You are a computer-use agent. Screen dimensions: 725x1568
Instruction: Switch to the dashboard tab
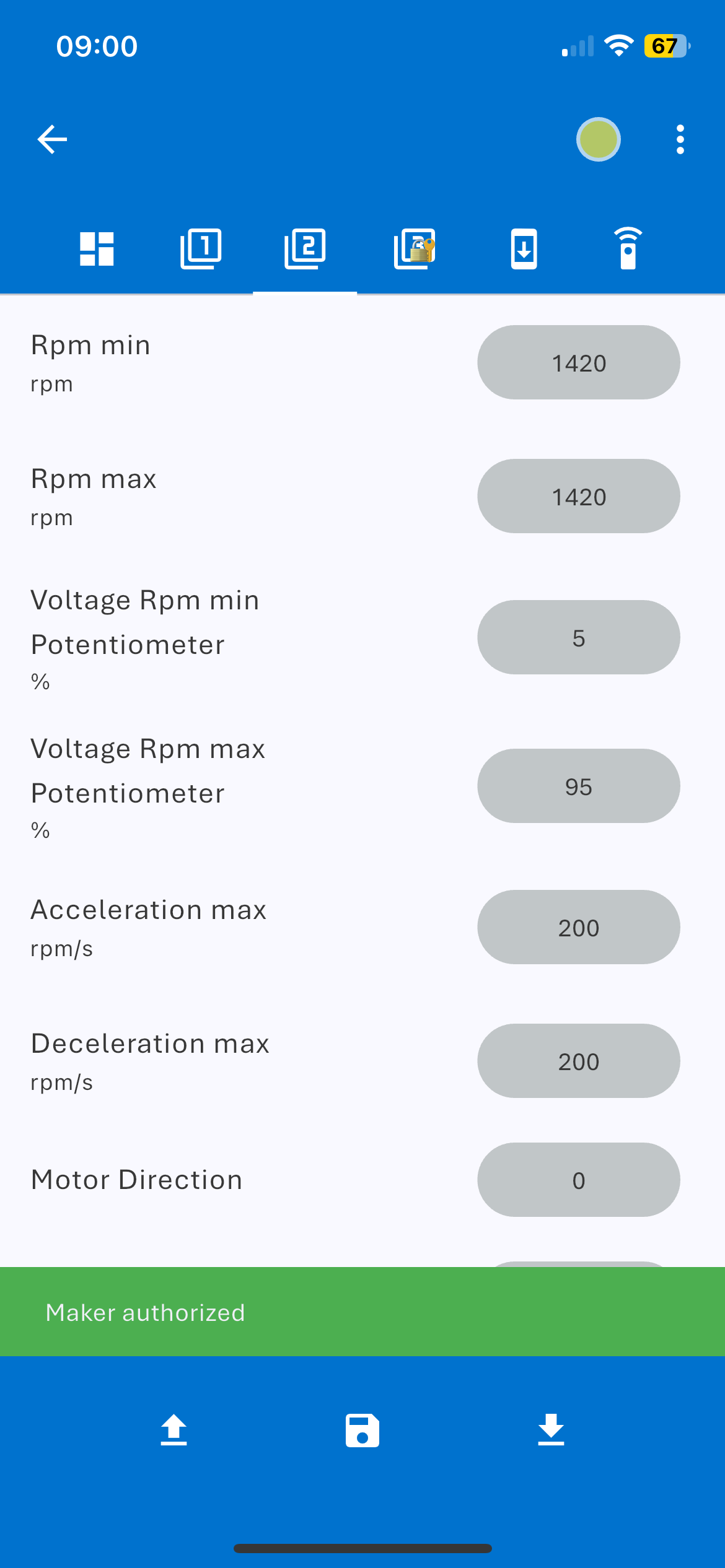coord(97,249)
